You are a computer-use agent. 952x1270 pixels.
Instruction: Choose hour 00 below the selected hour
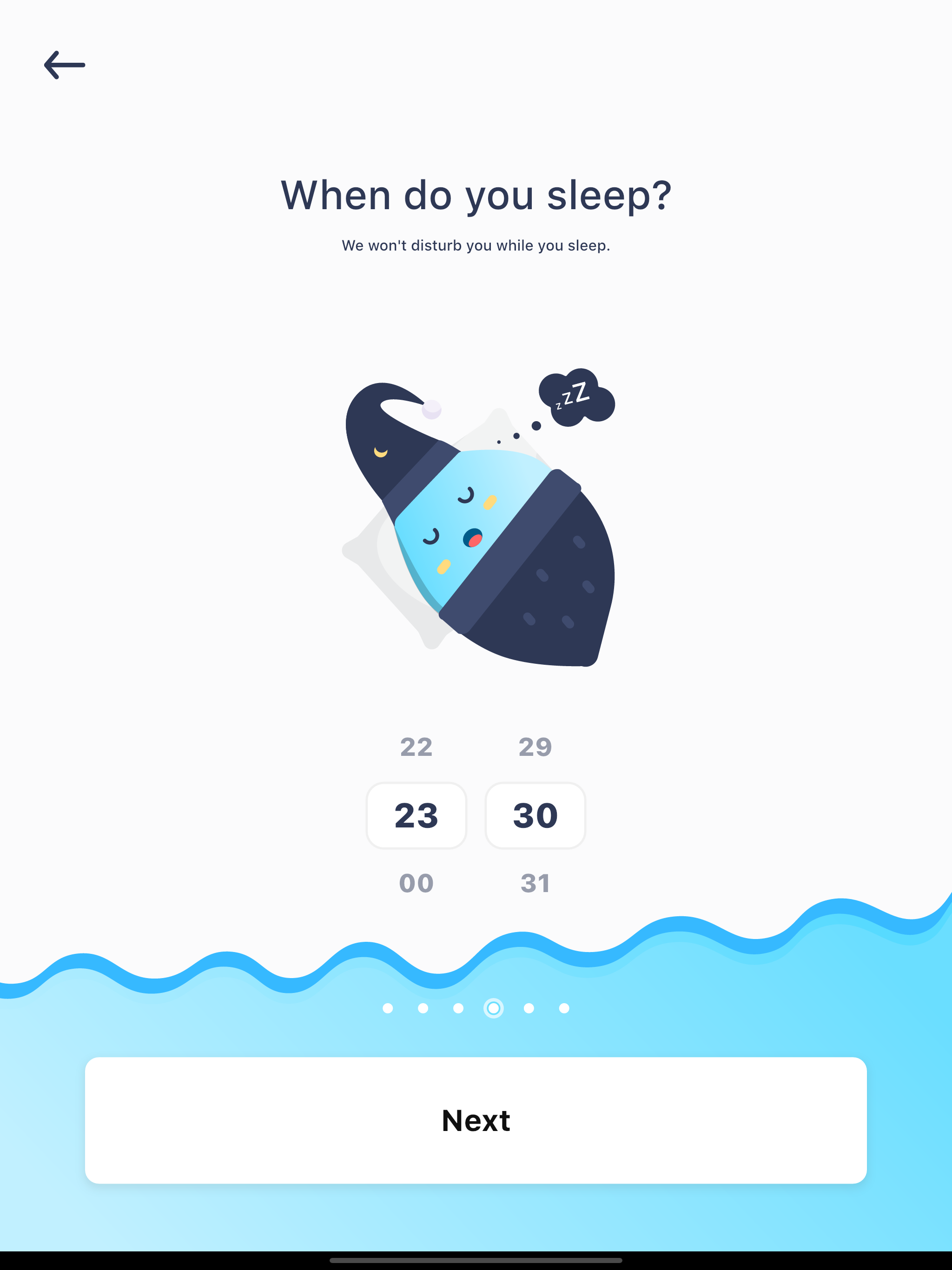pos(416,883)
